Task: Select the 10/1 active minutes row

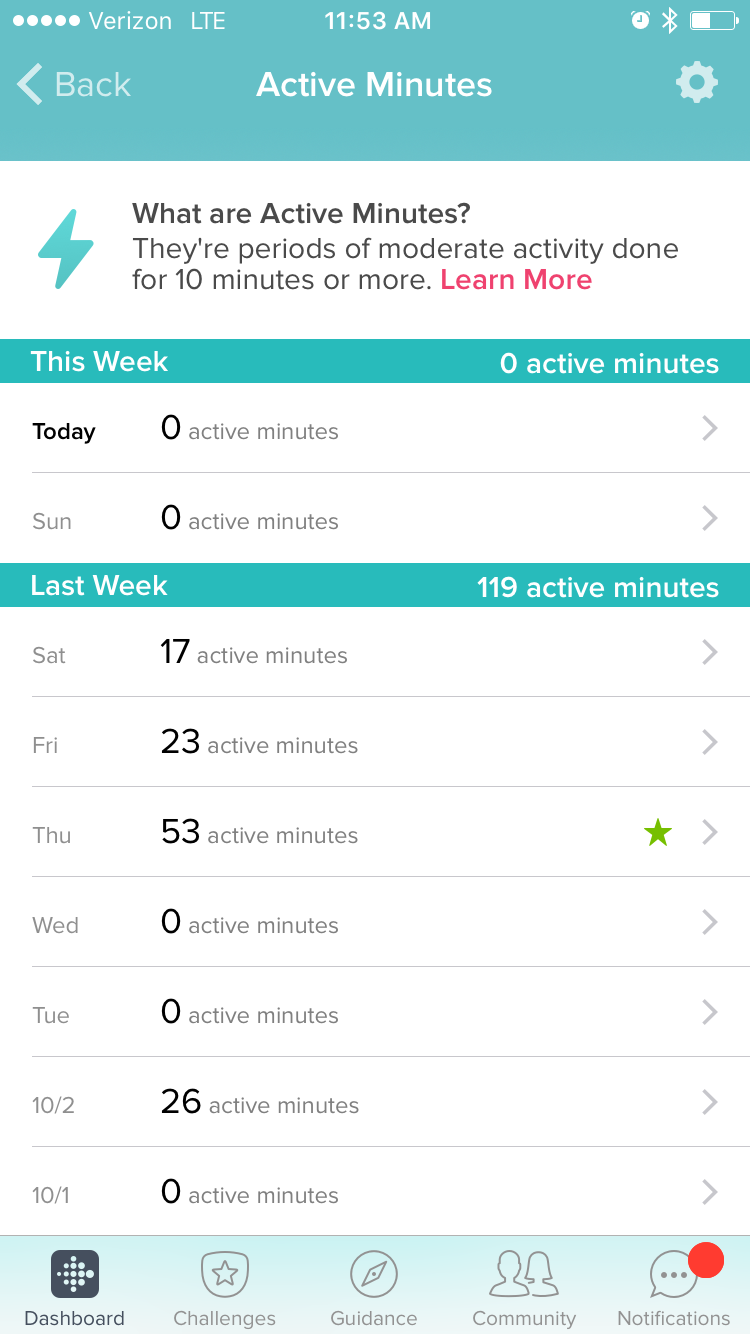Action: pos(375,1193)
